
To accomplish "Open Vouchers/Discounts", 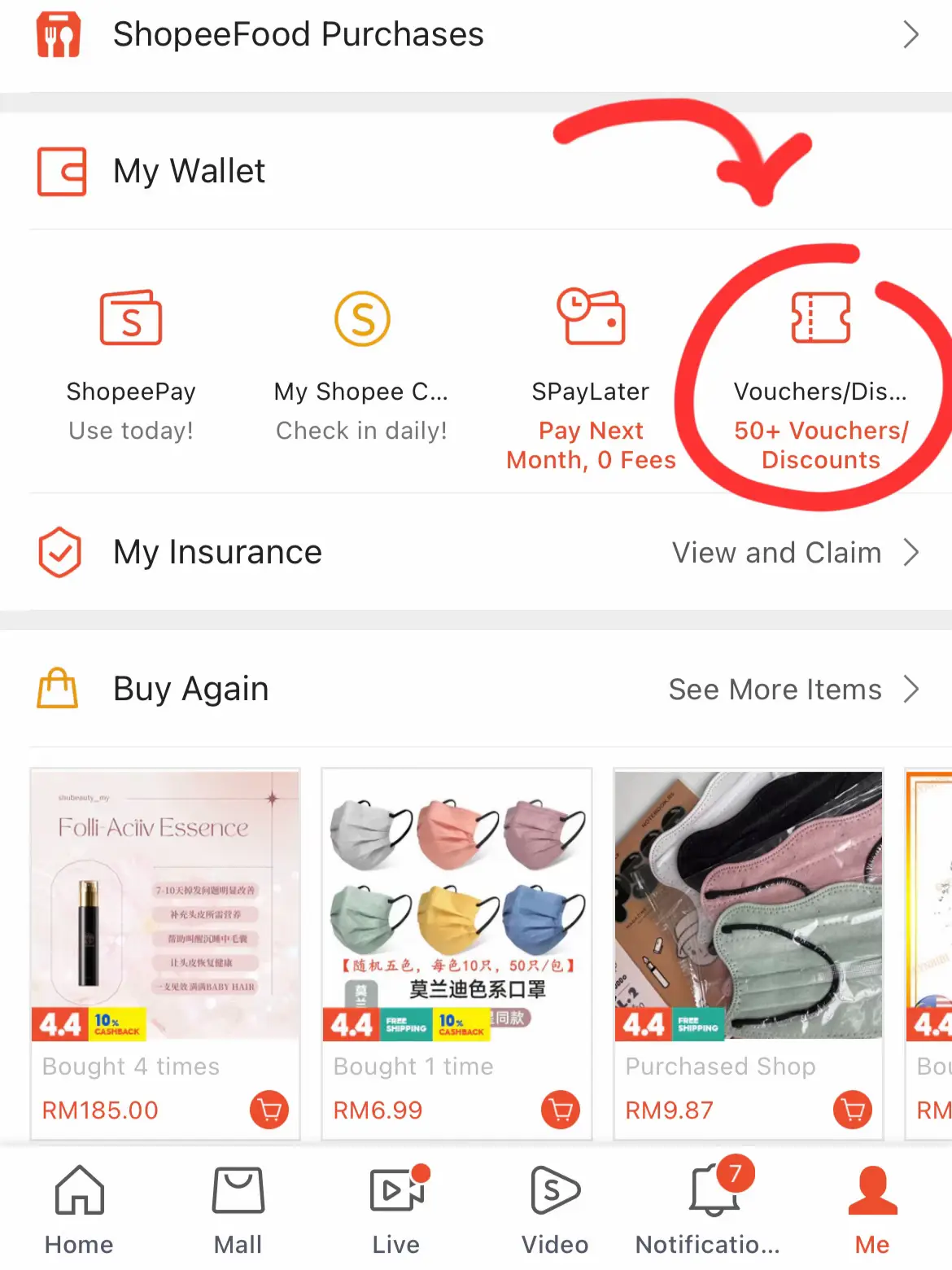I will (820, 376).
